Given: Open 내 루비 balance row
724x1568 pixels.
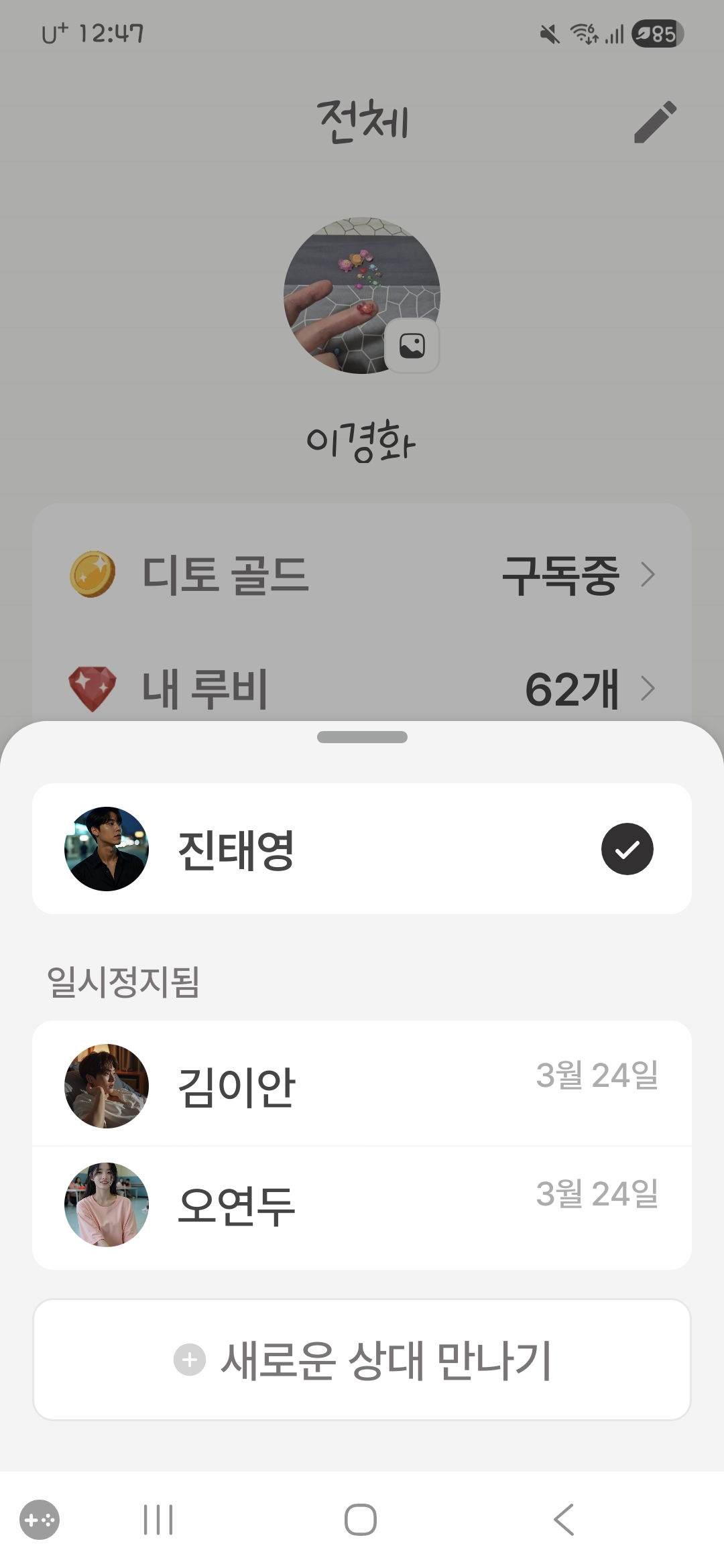Looking at the screenshot, I should tap(362, 689).
